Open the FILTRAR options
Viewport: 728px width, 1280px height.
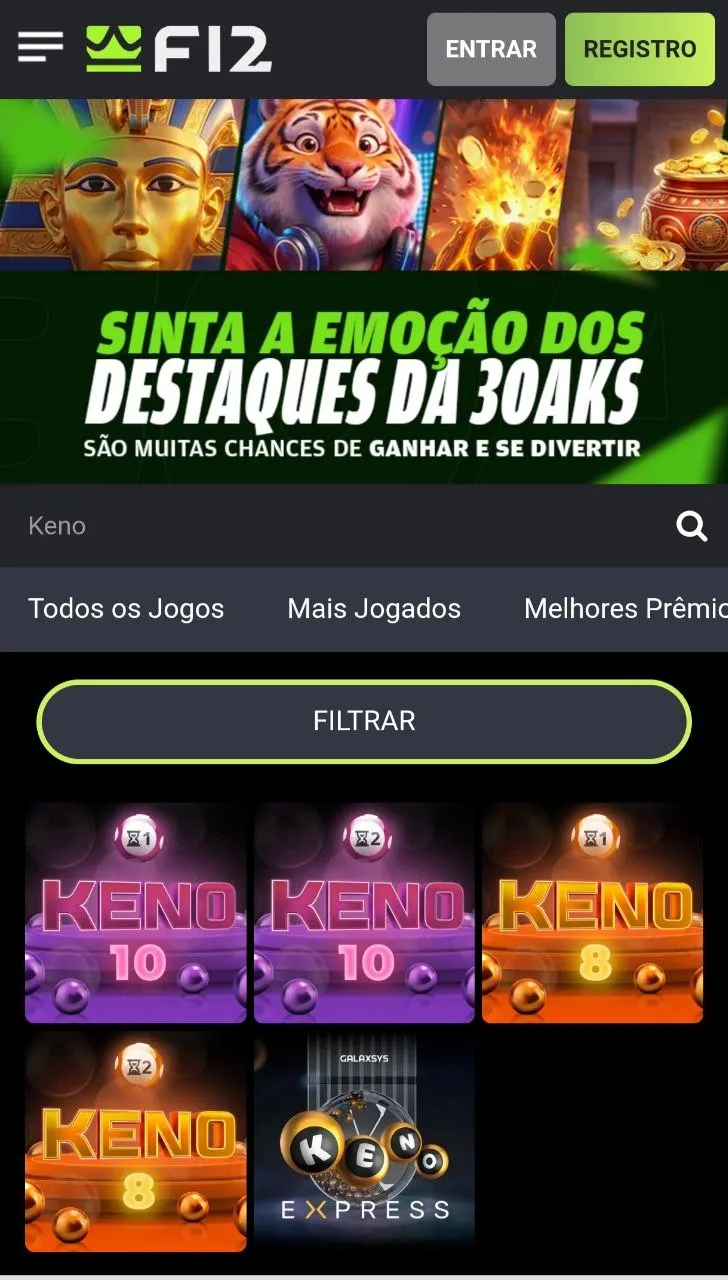[364, 721]
